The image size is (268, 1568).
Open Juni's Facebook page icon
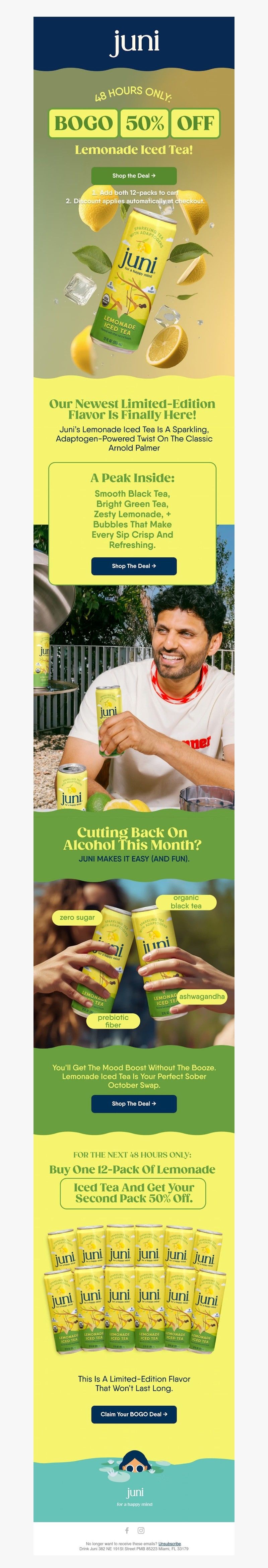click(x=127, y=1530)
